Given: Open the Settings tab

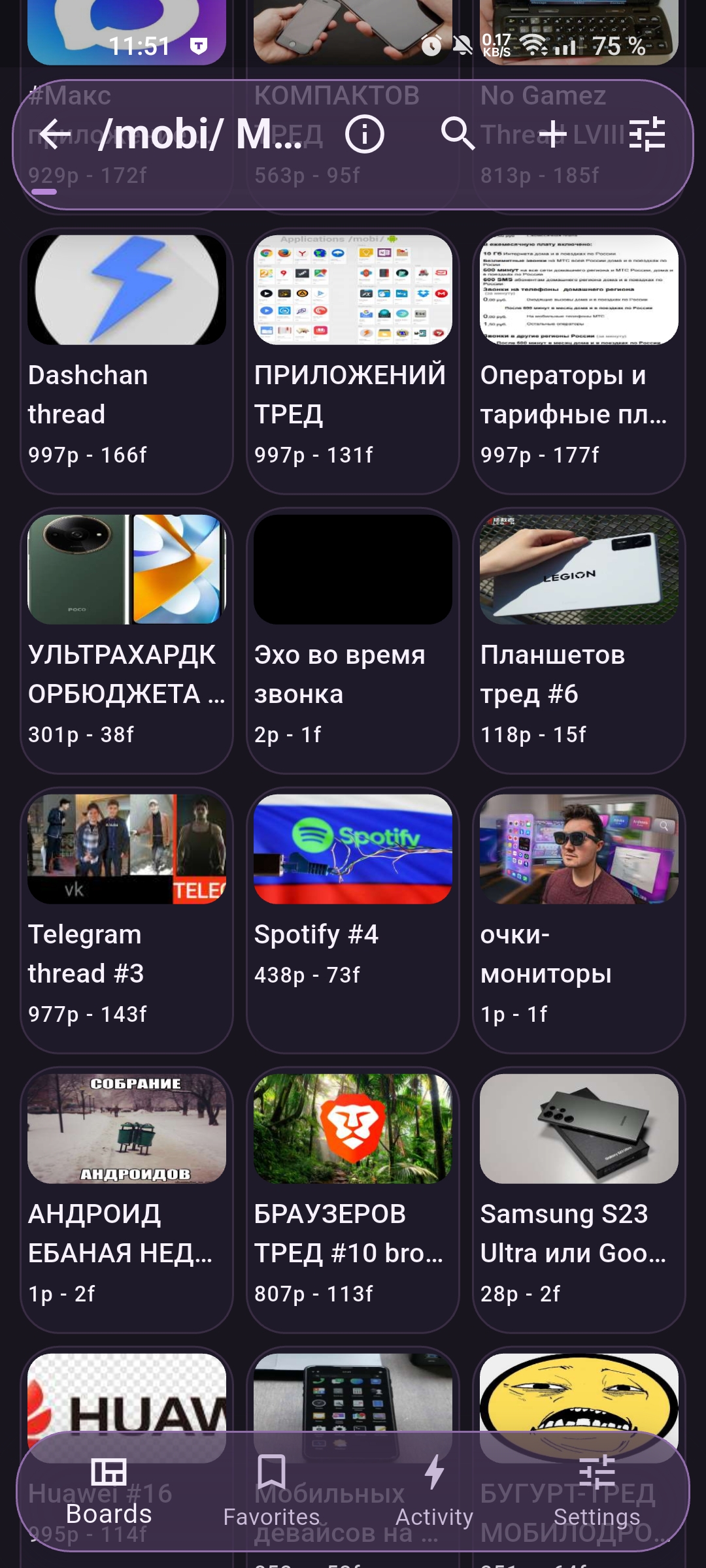Looking at the screenshot, I should (597, 1491).
